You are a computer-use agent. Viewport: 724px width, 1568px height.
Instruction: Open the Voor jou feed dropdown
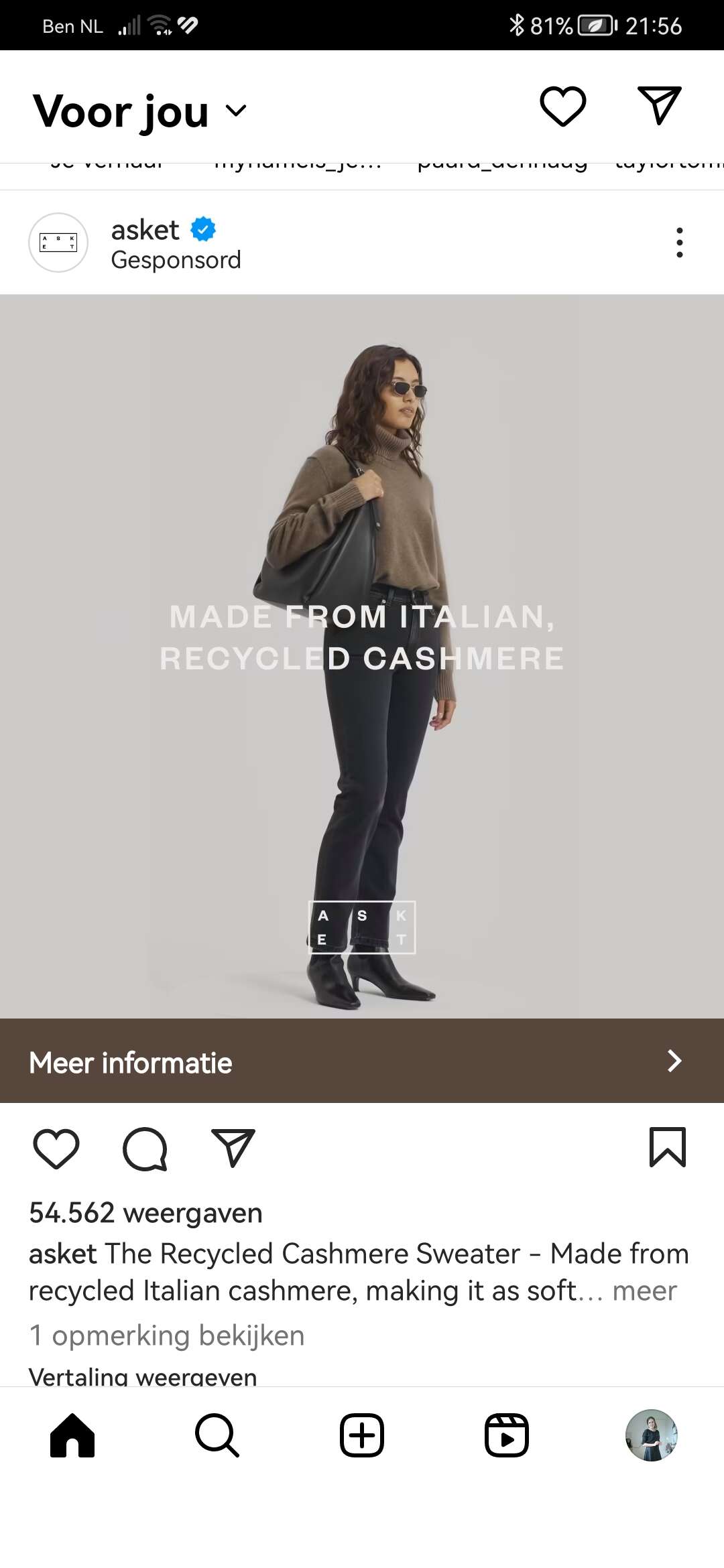tap(141, 111)
